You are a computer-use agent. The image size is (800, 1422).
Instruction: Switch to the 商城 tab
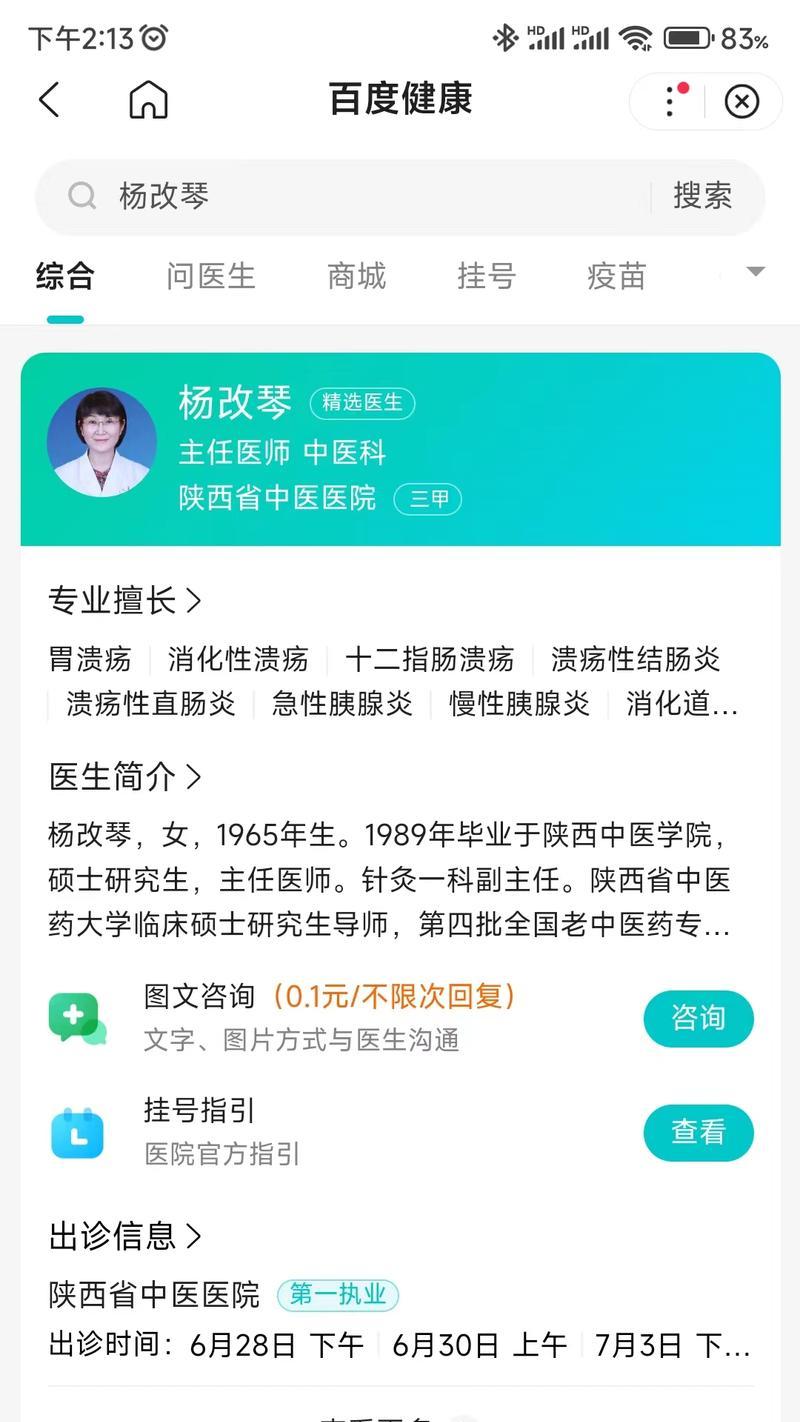tap(356, 276)
